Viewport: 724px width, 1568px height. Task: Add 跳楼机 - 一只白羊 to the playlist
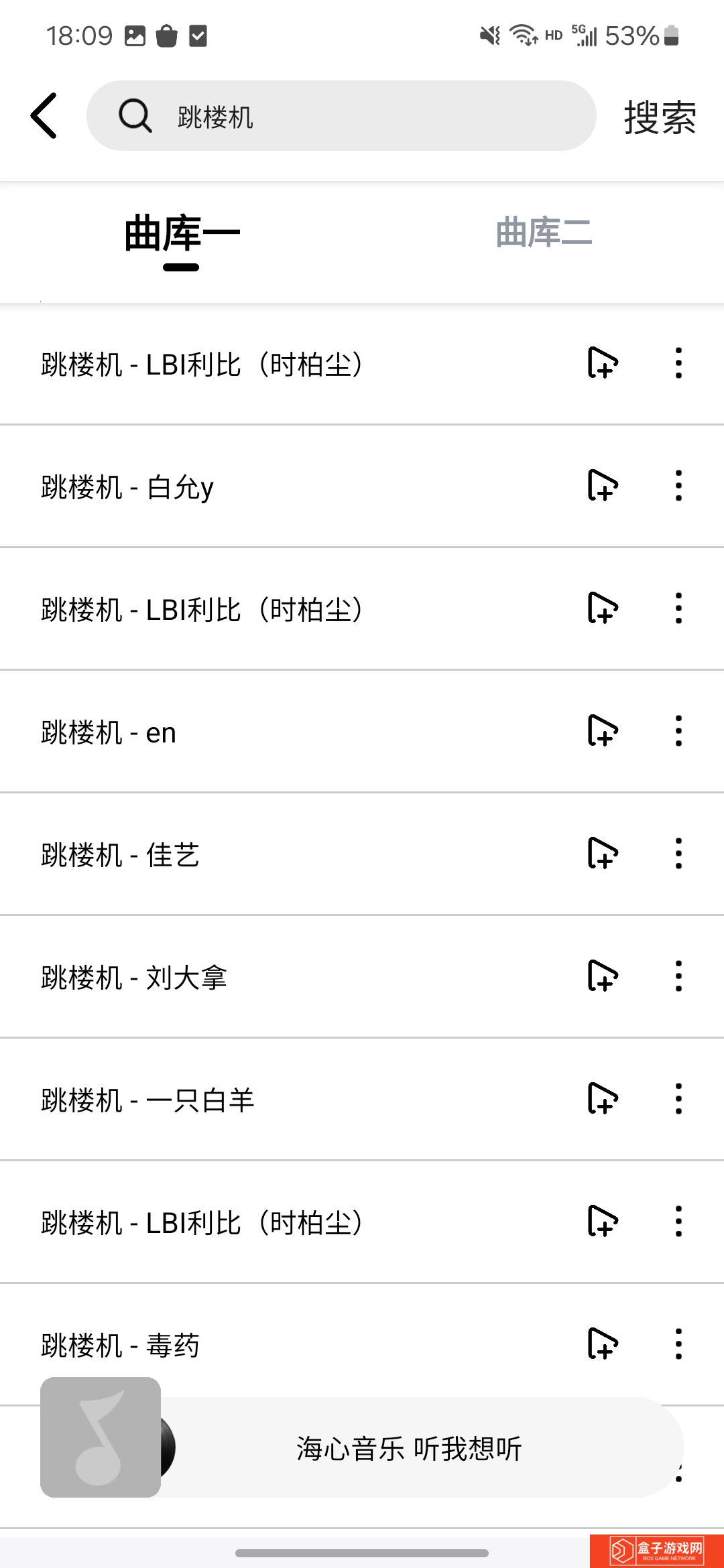pyautogui.click(x=603, y=1098)
